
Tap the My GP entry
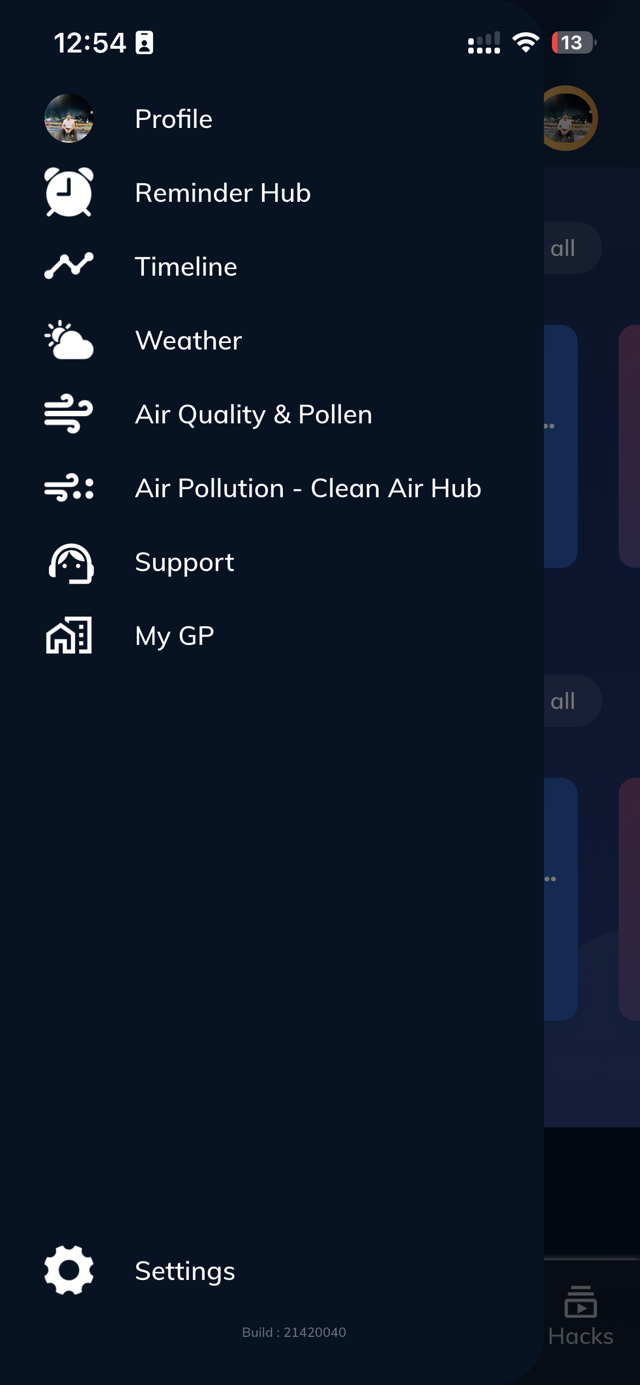tap(174, 637)
